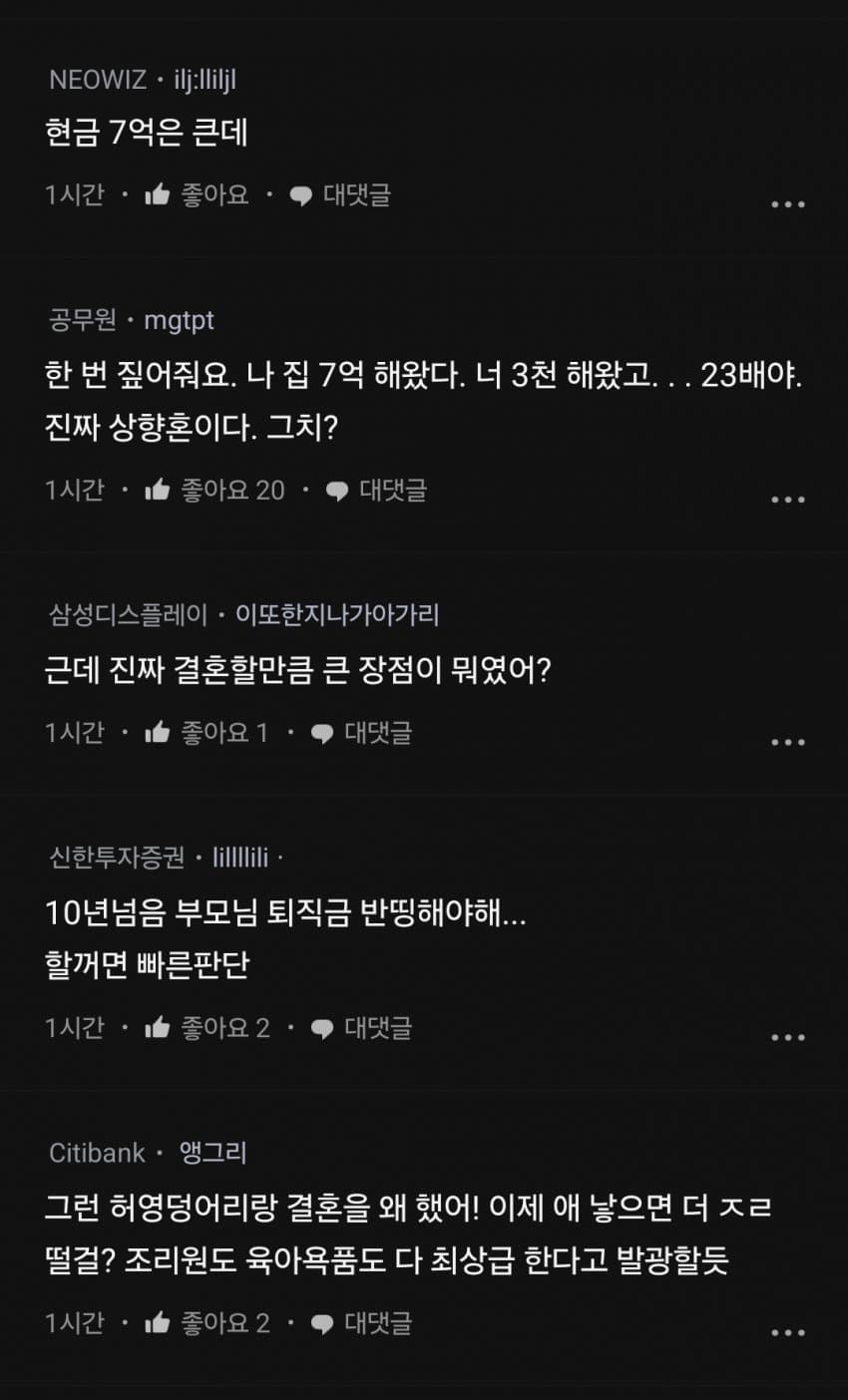Open more options on 공무원 comment

[x=787, y=500]
